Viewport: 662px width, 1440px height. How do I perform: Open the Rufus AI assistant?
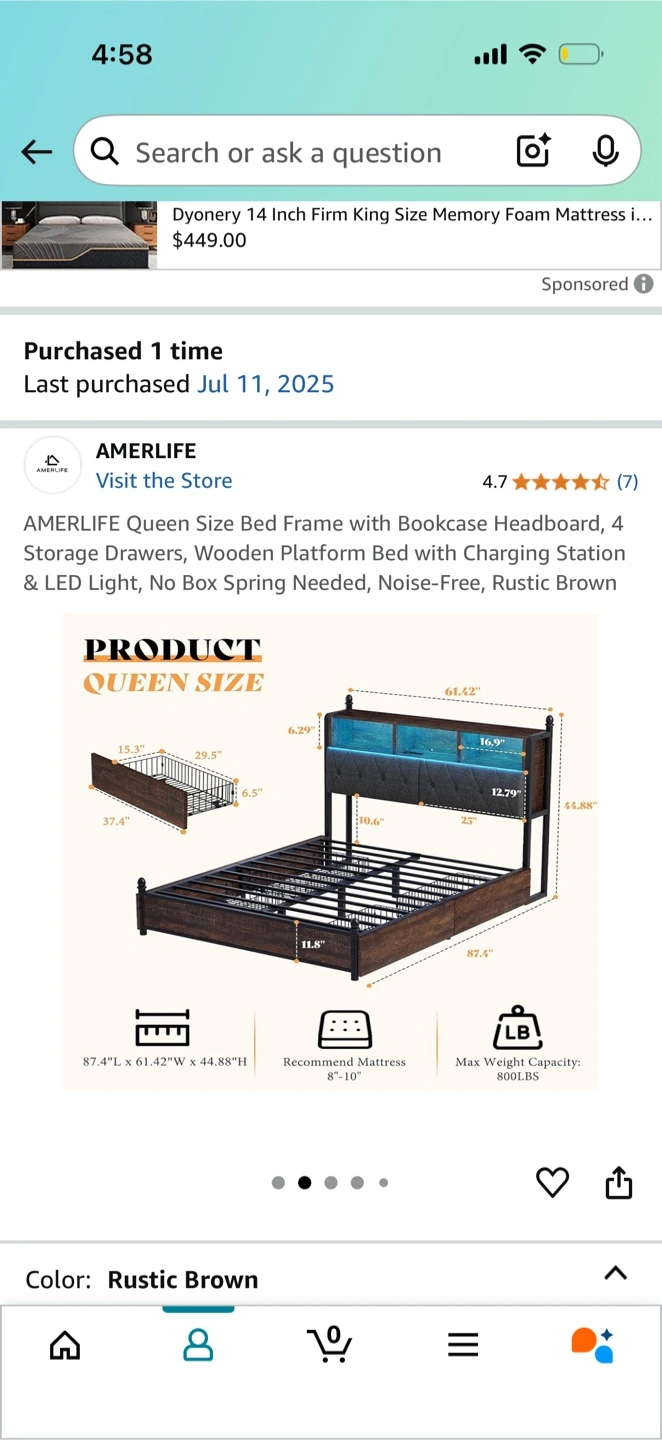click(x=592, y=1345)
